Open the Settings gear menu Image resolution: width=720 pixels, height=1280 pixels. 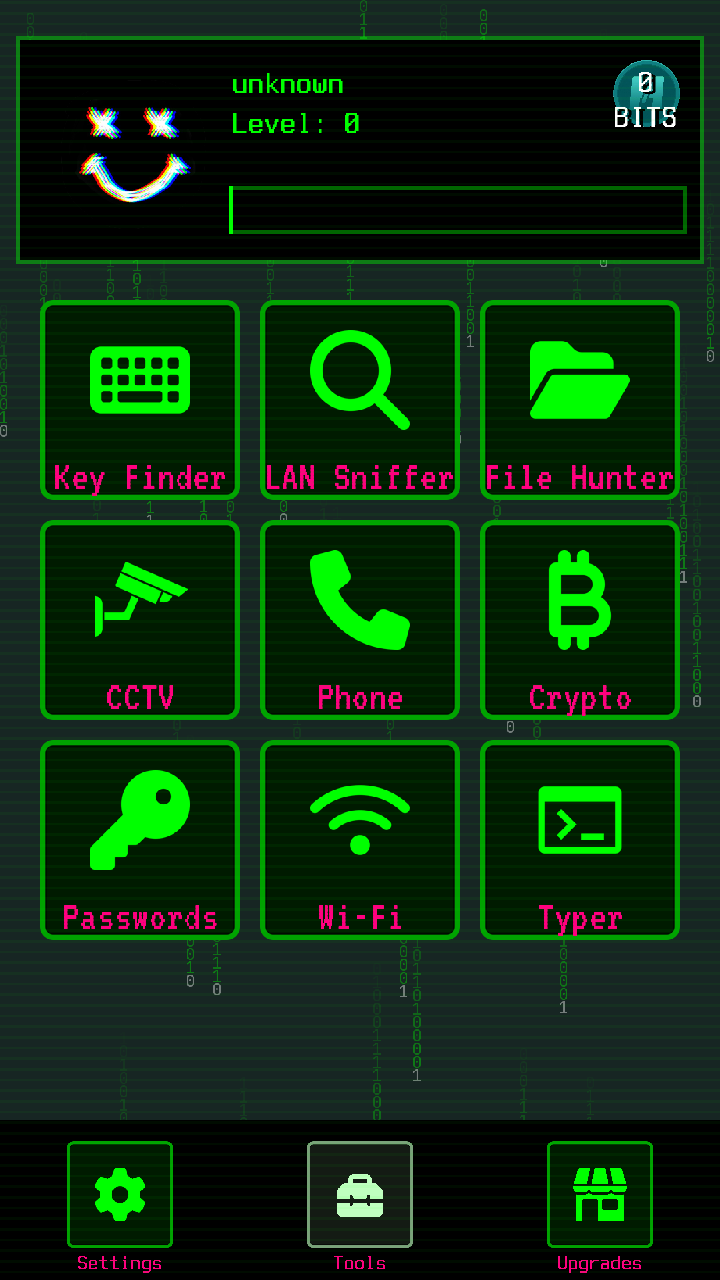pyautogui.click(x=120, y=1195)
